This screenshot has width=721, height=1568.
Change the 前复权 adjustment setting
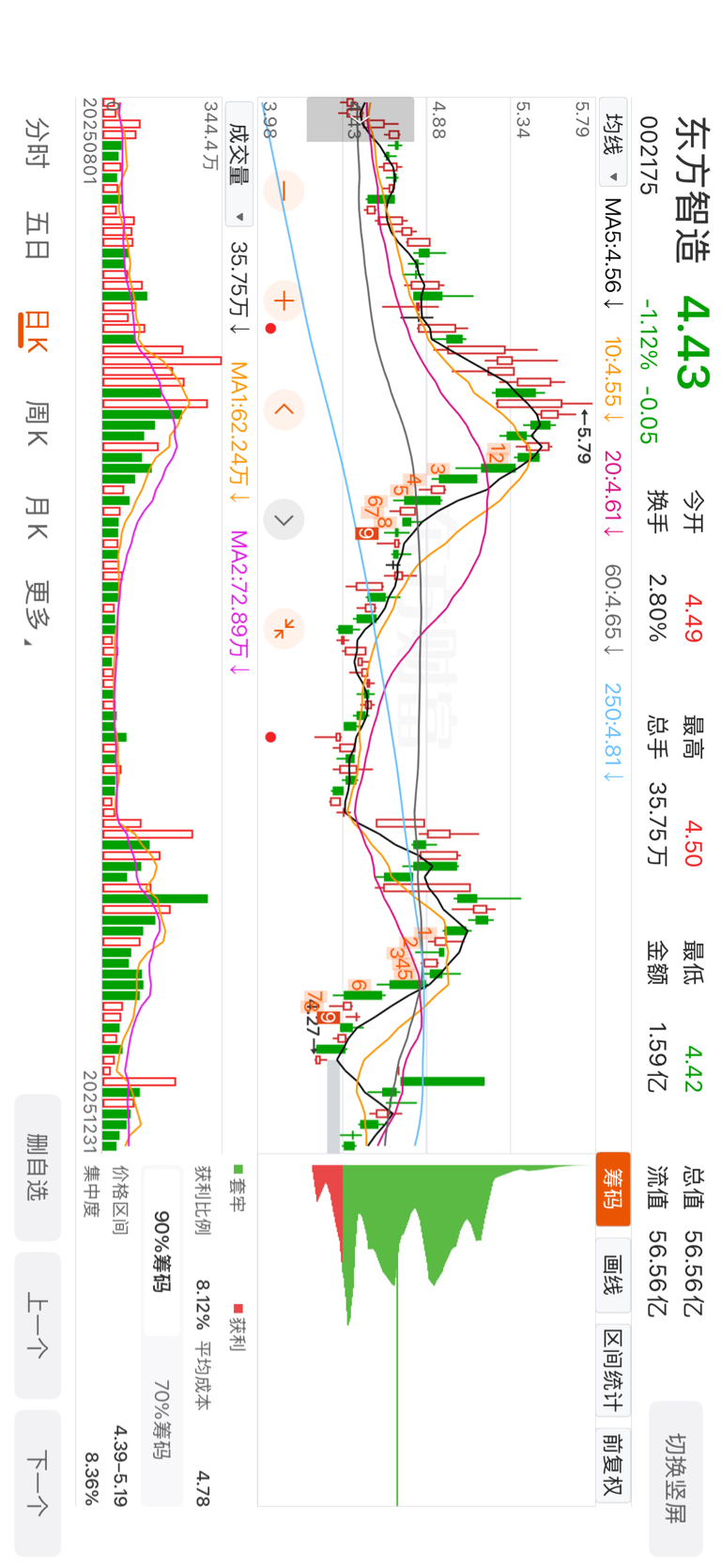[614, 1465]
